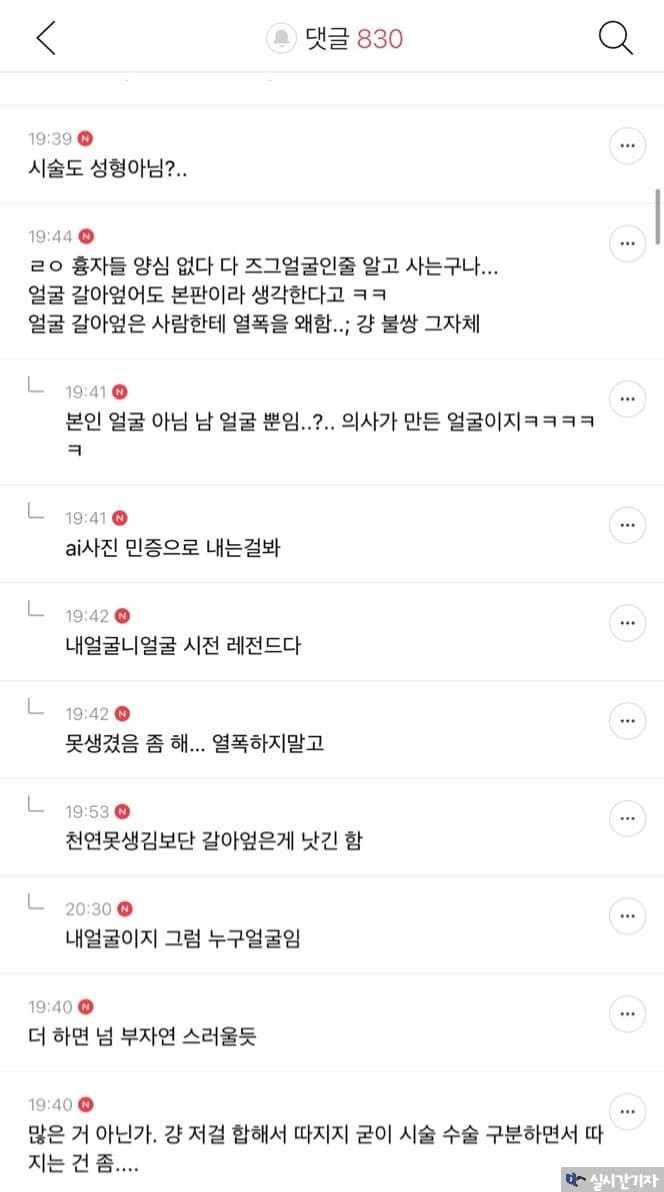This screenshot has width=664, height=1192.
Task: Tap the bell icon next to 댓글 830
Action: (x=281, y=39)
